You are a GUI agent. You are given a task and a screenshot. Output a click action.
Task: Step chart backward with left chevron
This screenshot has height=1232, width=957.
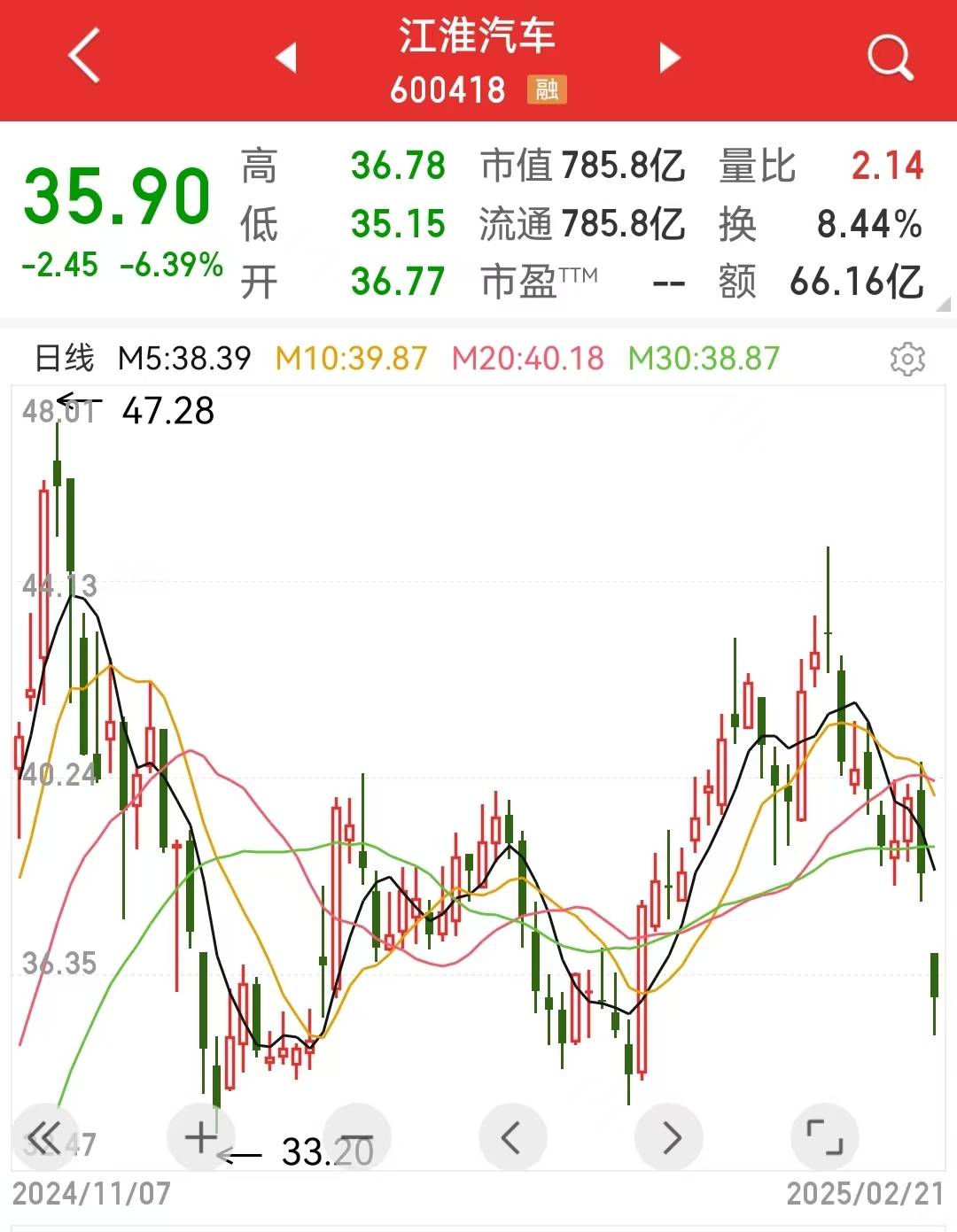pyautogui.click(x=513, y=1136)
